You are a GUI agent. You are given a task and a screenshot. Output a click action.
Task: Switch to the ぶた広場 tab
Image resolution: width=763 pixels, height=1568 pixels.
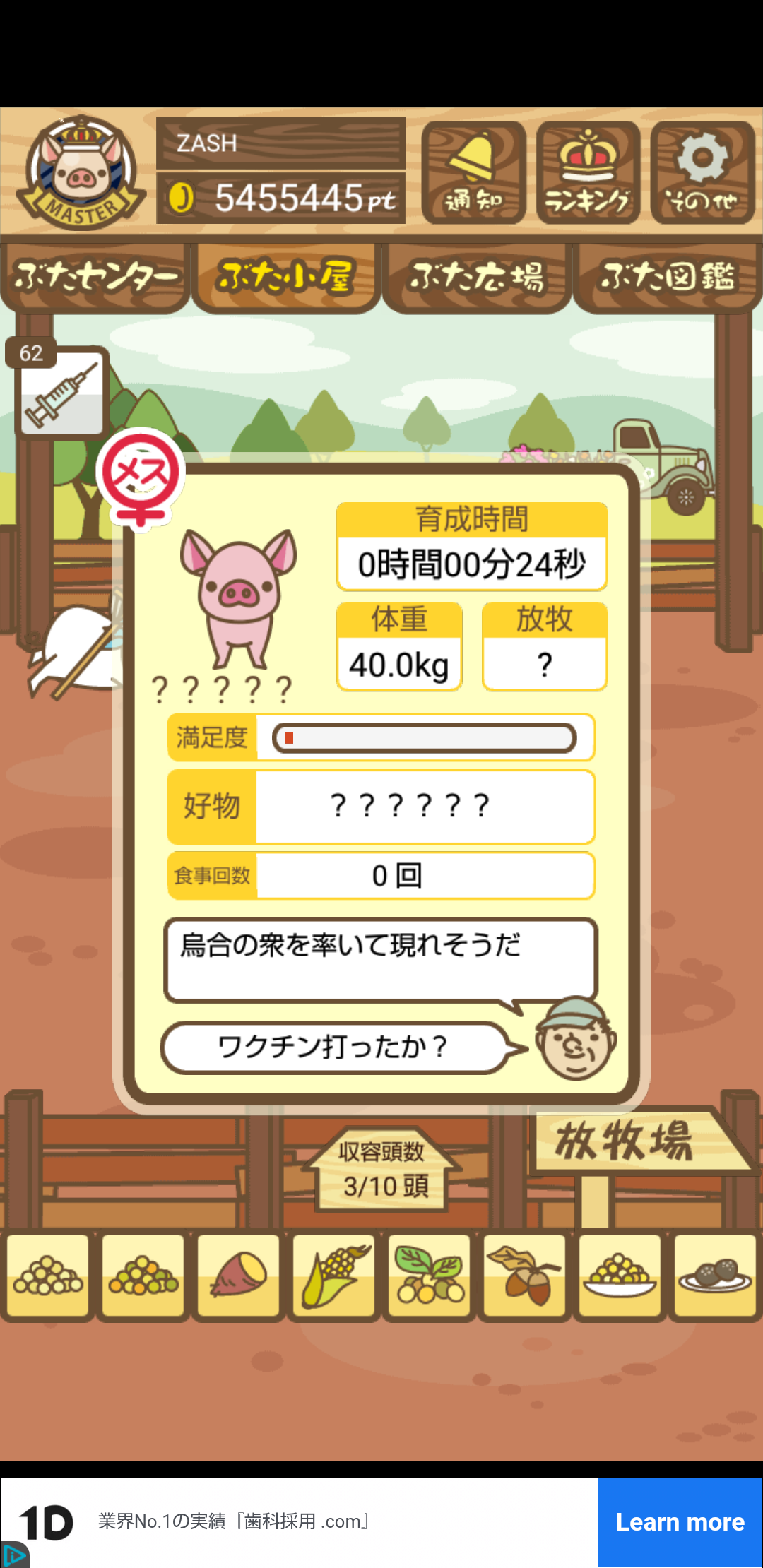click(x=477, y=277)
